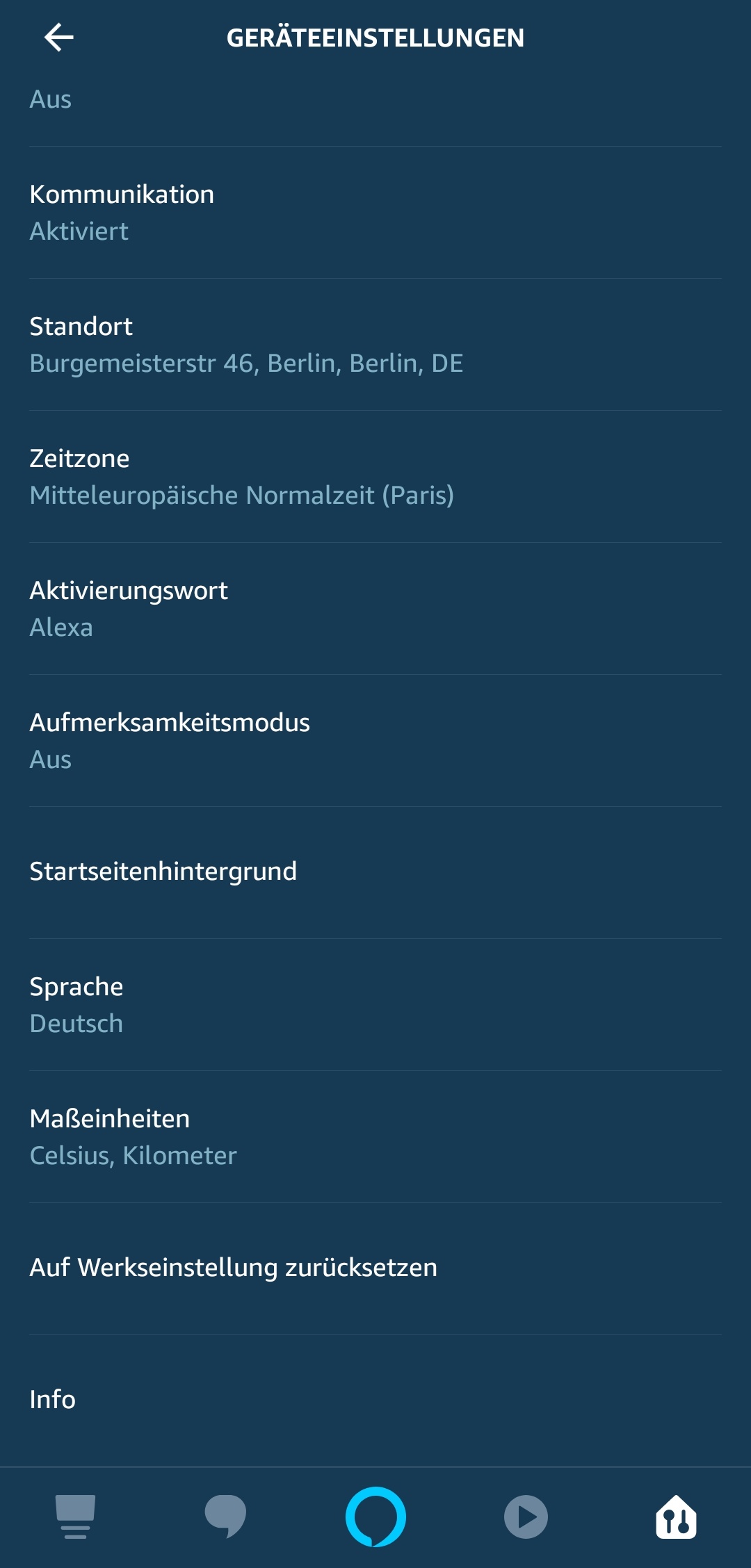Image resolution: width=751 pixels, height=1568 pixels.
Task: Open Aktivierungswort setting
Action: [375, 609]
